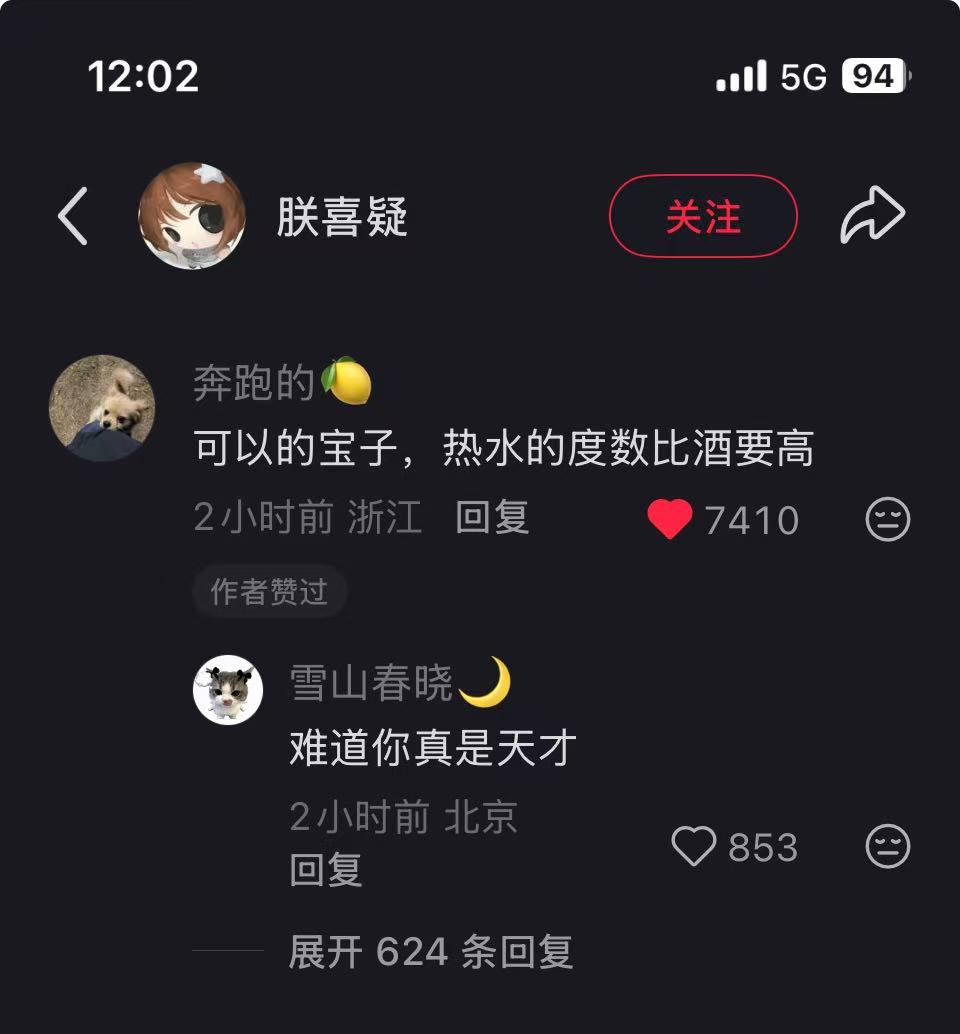Expand the 624 replies
This screenshot has height=1034, width=960.
(x=430, y=952)
